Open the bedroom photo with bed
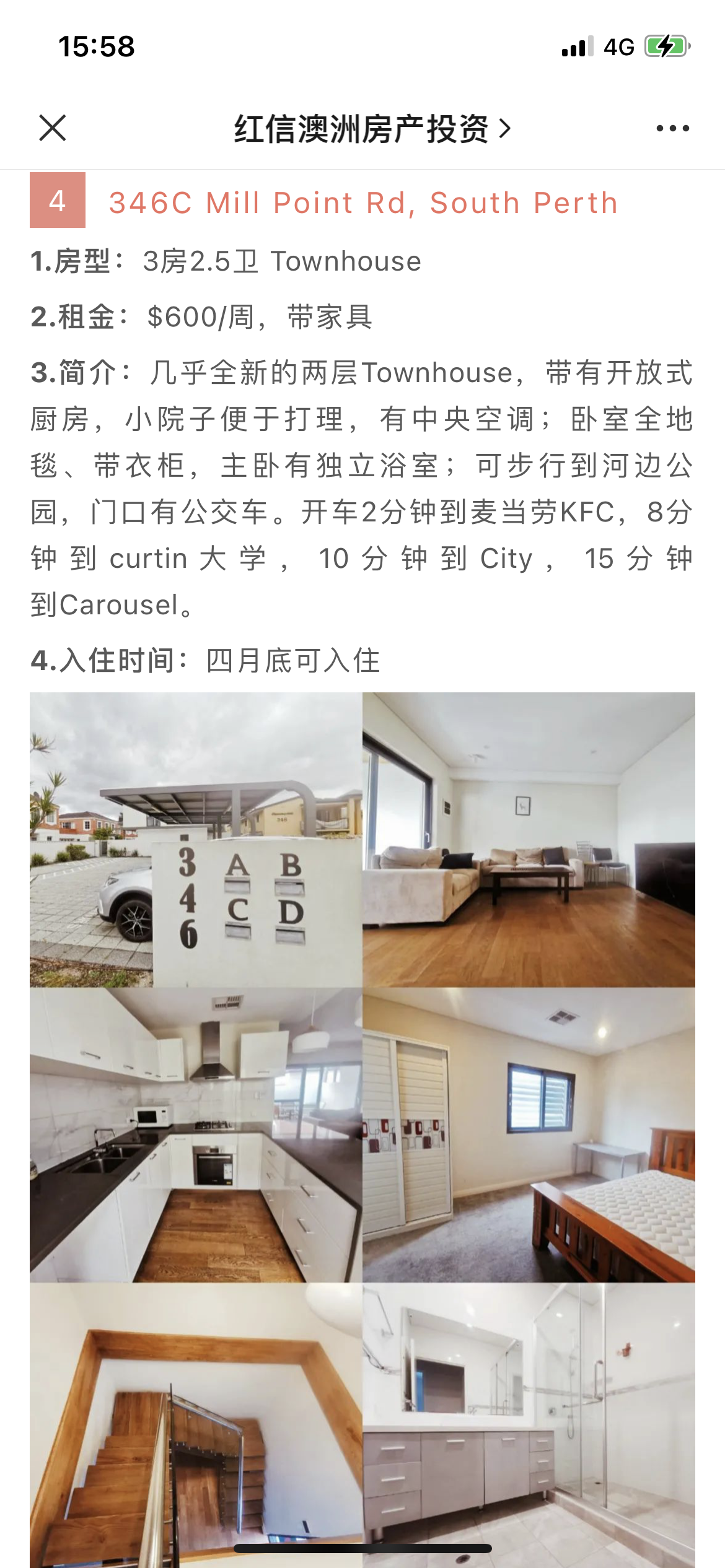This screenshot has height=1568, width=725. tap(529, 1135)
